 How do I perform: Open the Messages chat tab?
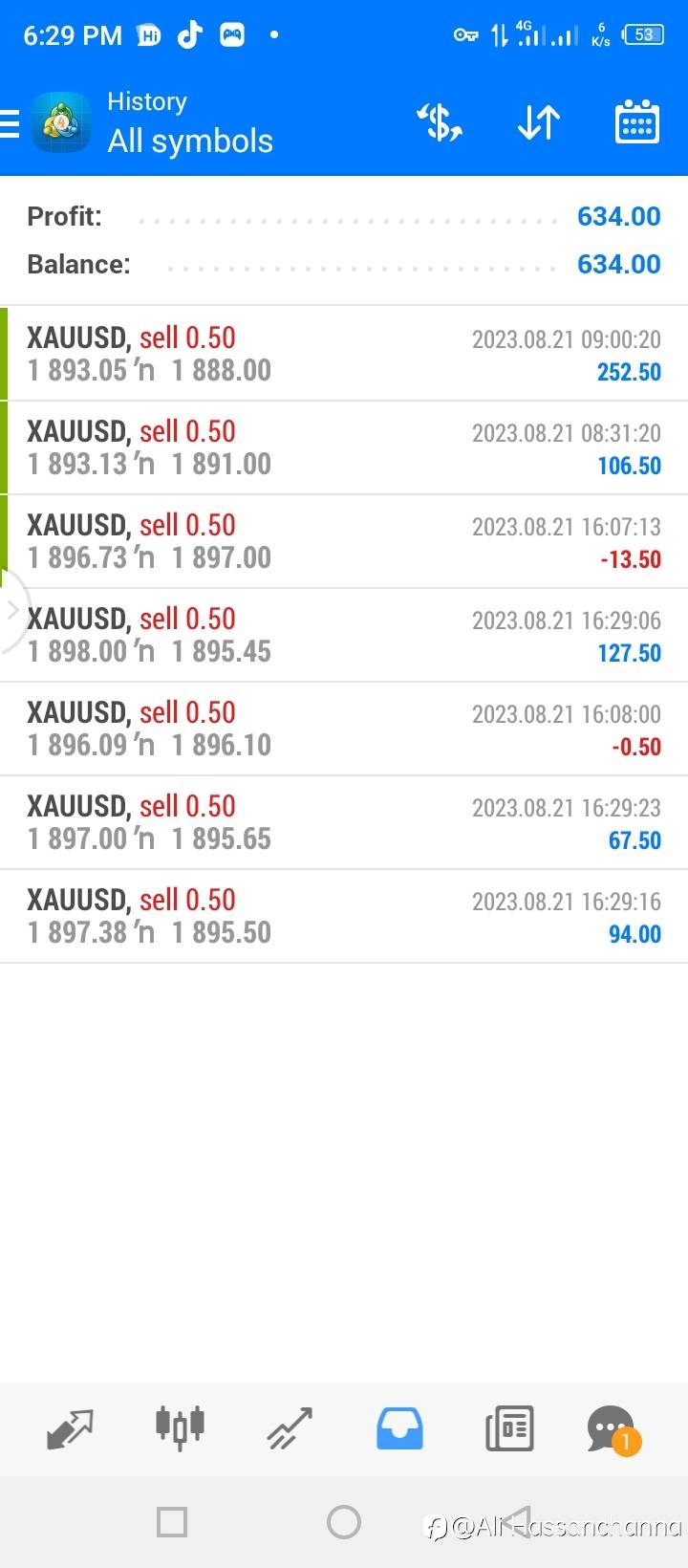point(612,1429)
